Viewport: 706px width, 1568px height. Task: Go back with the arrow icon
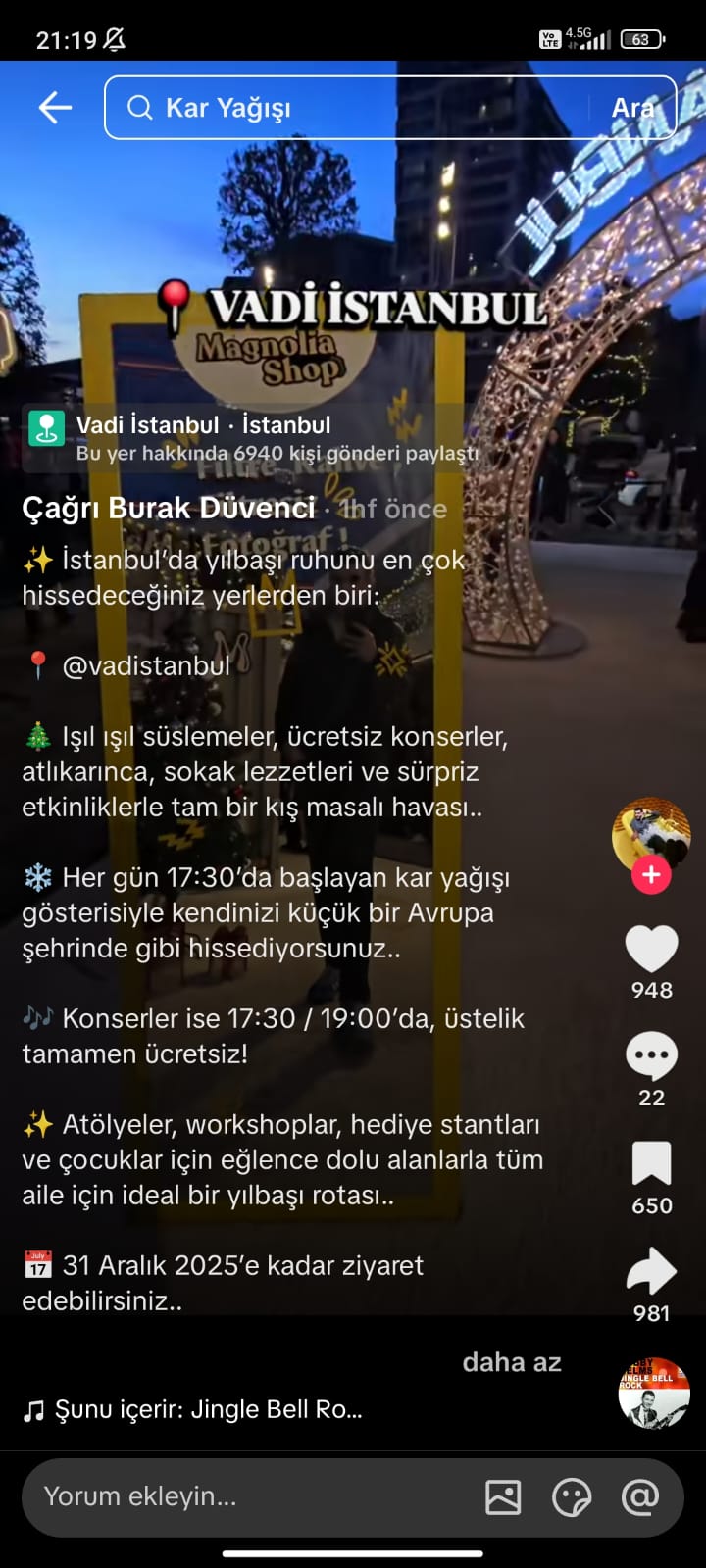tap(55, 108)
